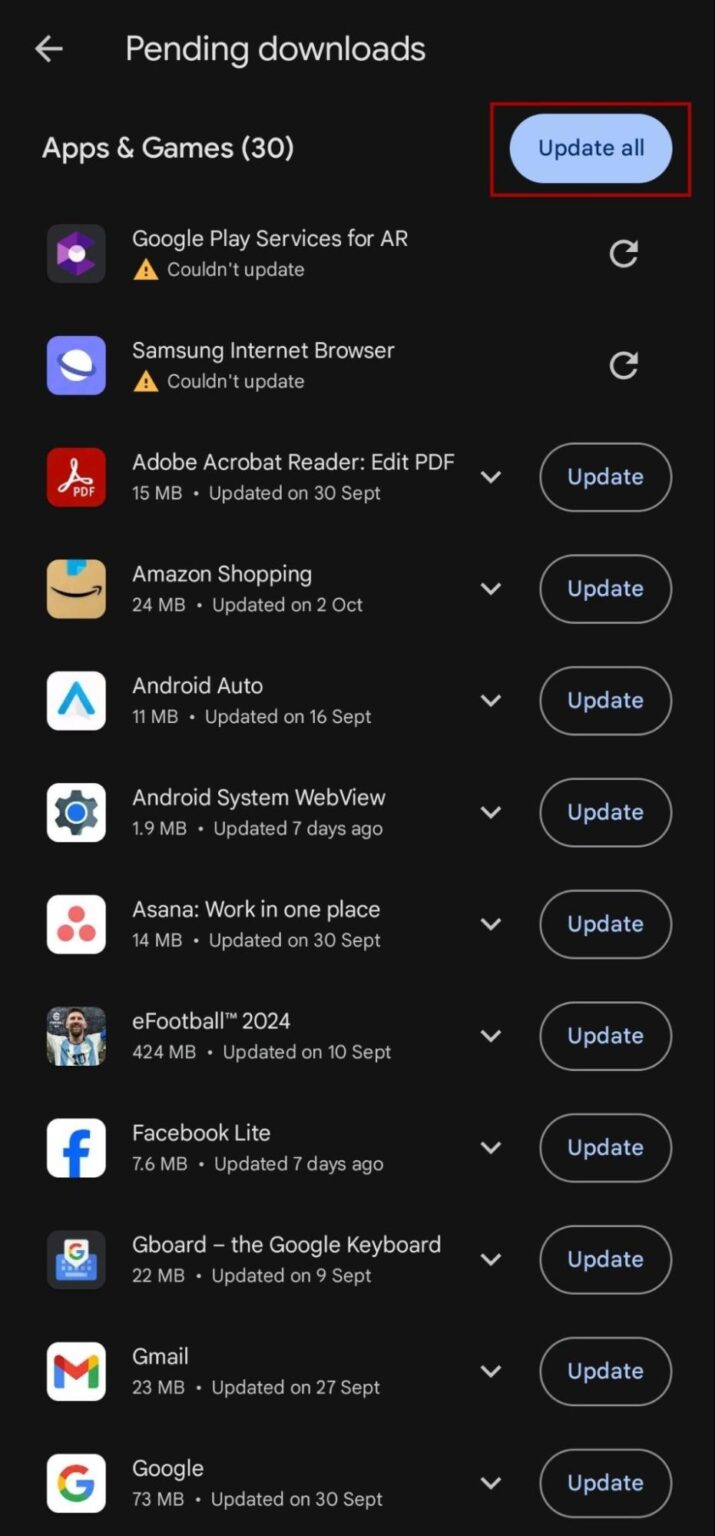Image resolution: width=715 pixels, height=1536 pixels.
Task: Update Android Auto
Action: [605, 701]
